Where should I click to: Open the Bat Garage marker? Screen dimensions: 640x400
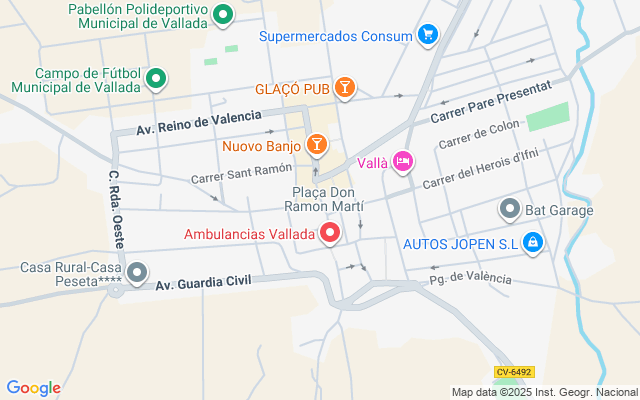pyautogui.click(x=509, y=210)
